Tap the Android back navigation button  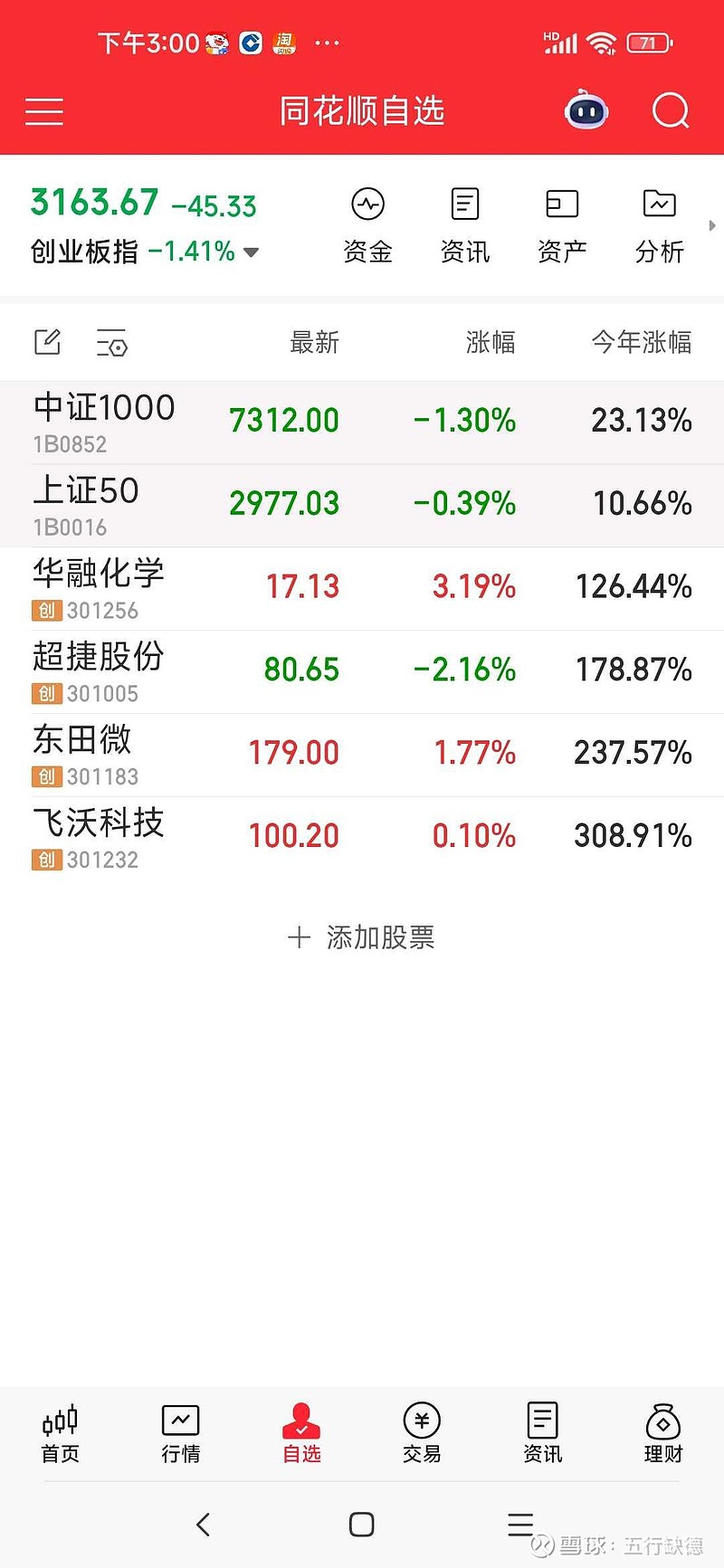point(203,1525)
